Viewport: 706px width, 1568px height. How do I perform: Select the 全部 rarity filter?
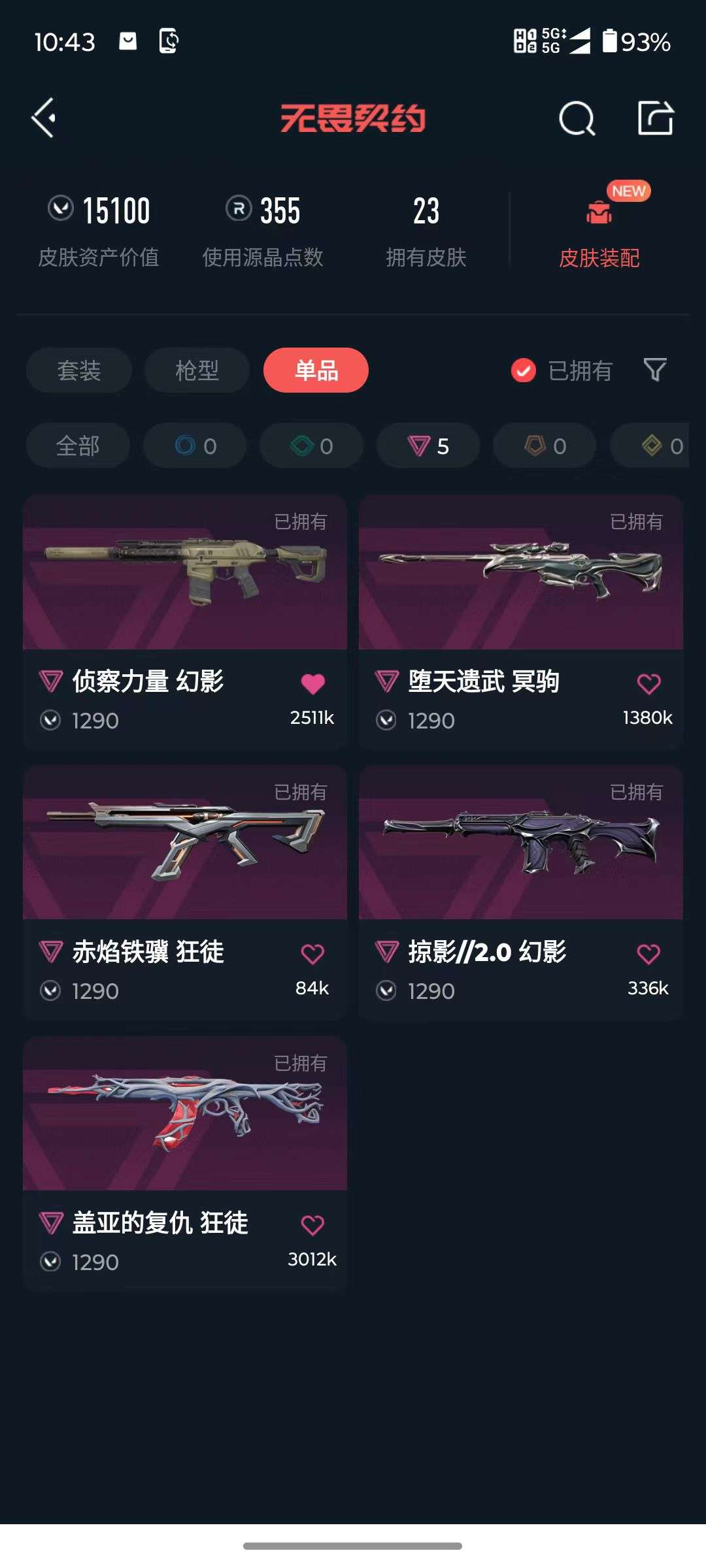tap(78, 446)
